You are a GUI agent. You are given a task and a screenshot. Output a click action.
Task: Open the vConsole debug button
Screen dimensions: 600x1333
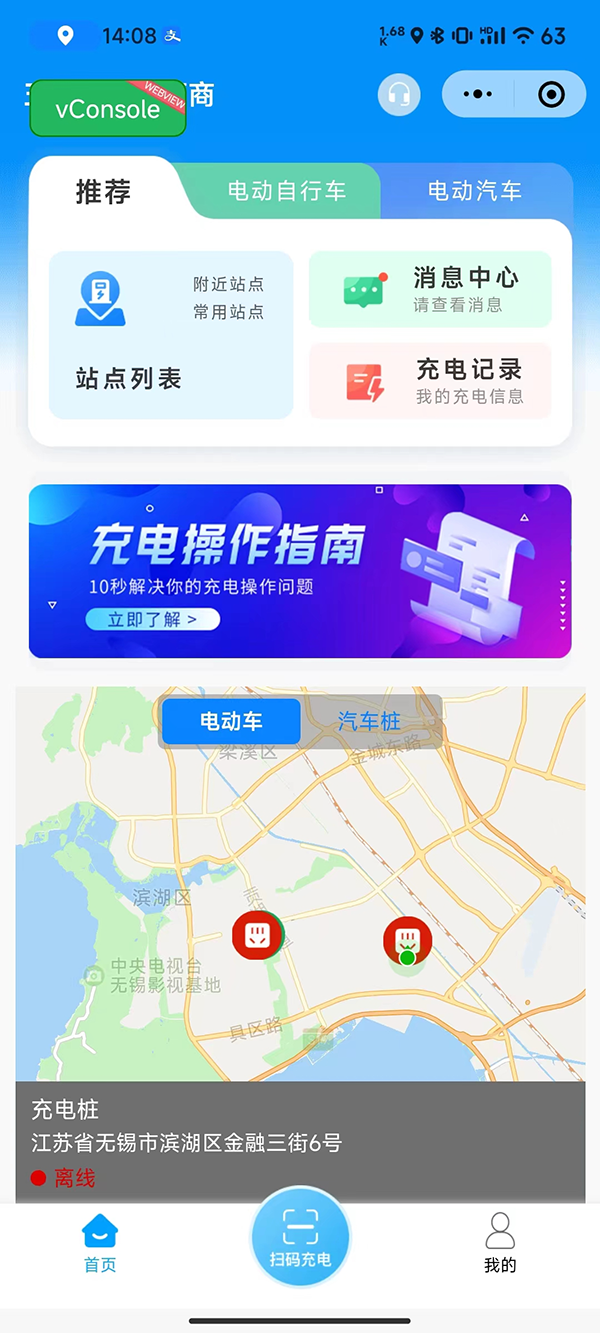[108, 109]
